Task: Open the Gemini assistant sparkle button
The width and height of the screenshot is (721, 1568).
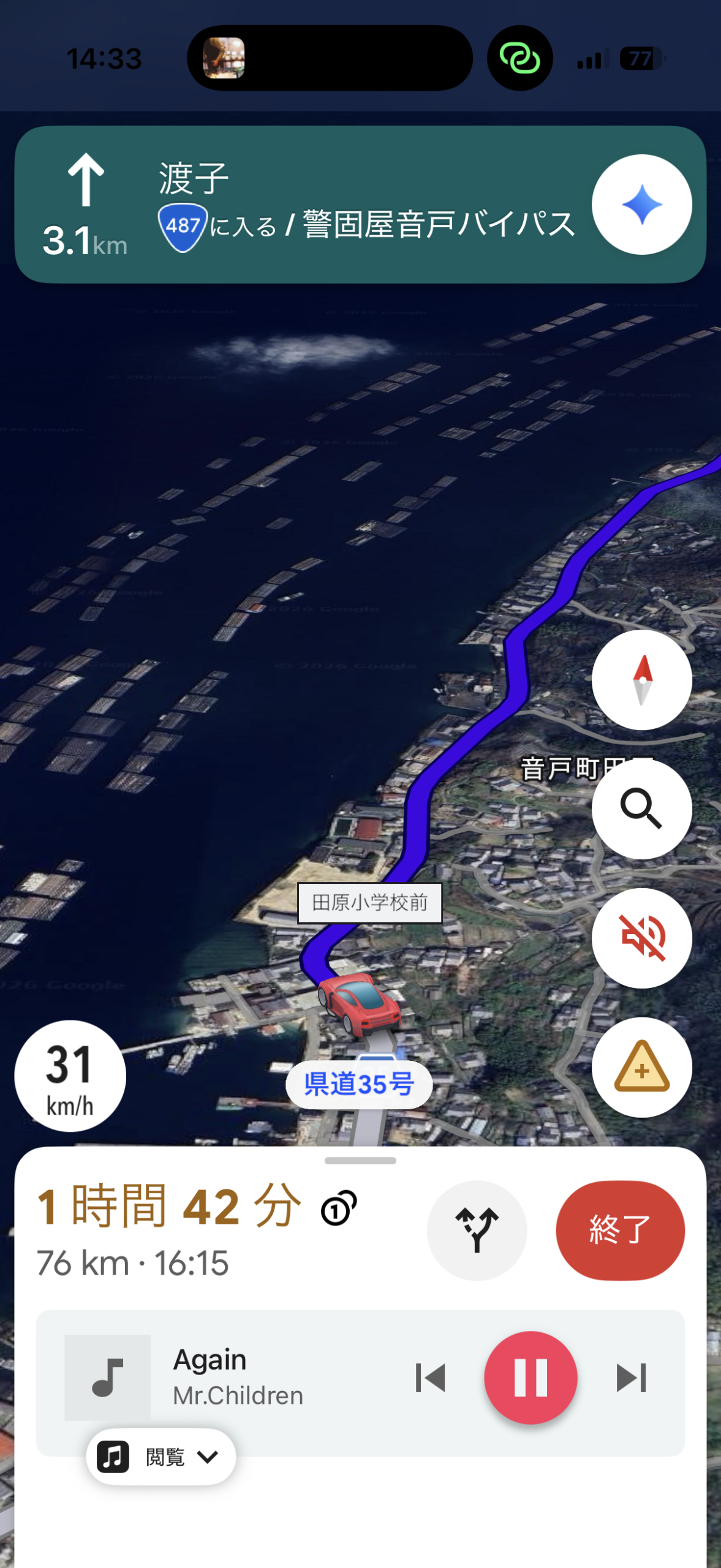Action: (x=641, y=205)
